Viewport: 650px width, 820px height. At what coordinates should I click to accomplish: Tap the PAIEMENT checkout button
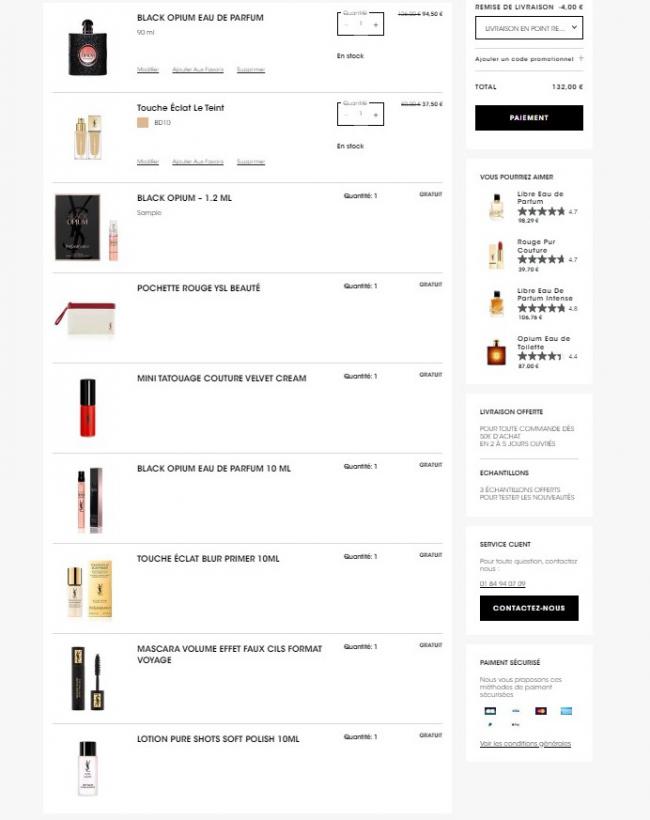(x=528, y=118)
